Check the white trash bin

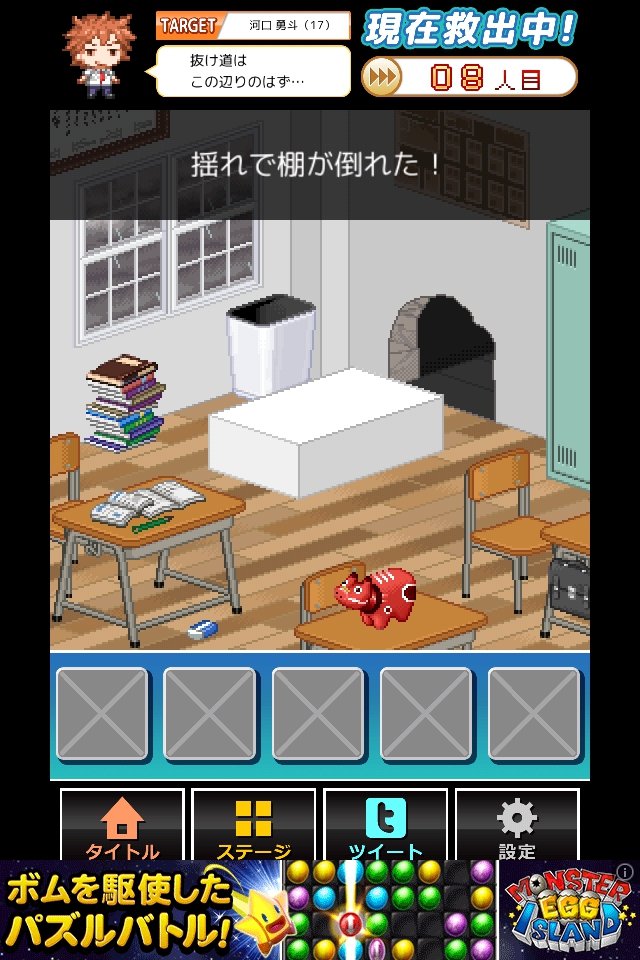(x=269, y=343)
